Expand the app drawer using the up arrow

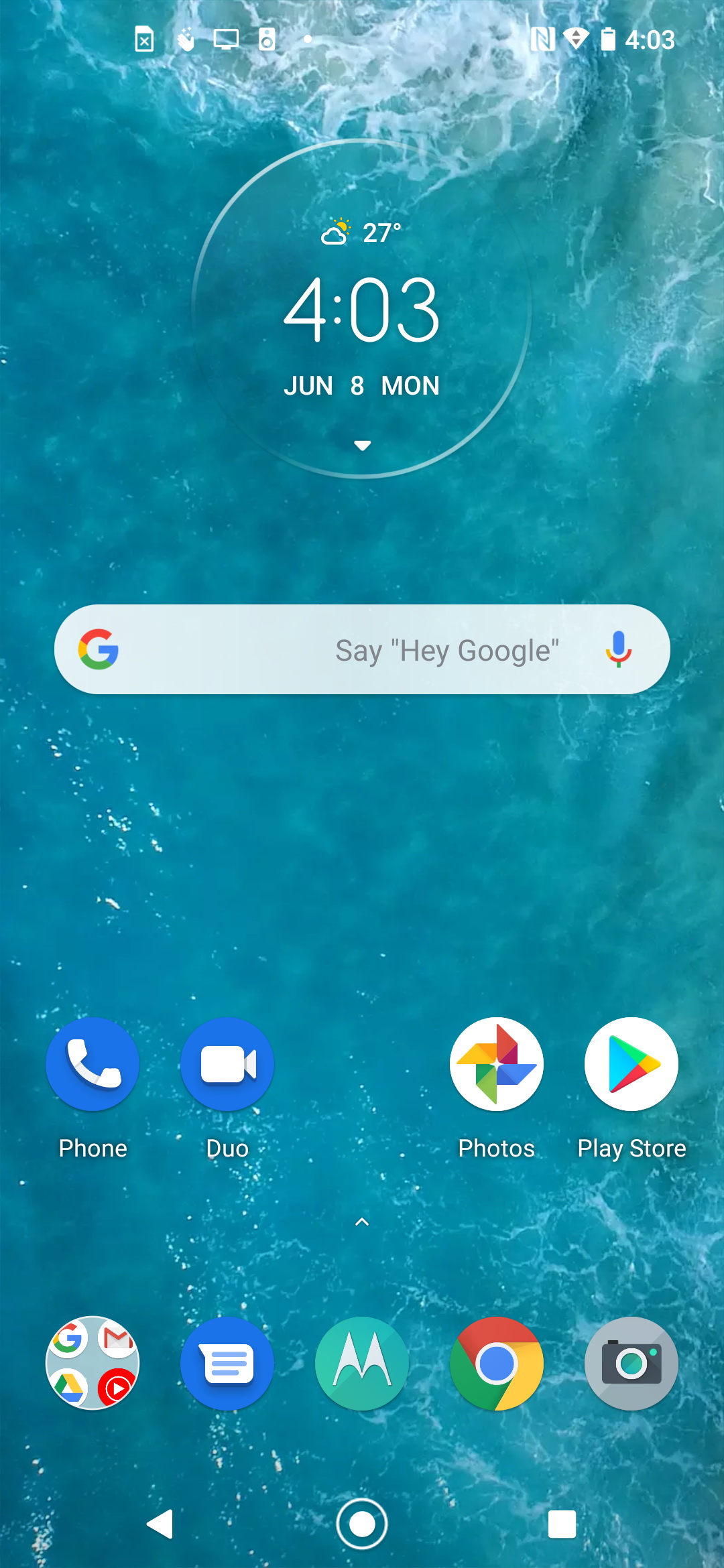coord(362,1222)
